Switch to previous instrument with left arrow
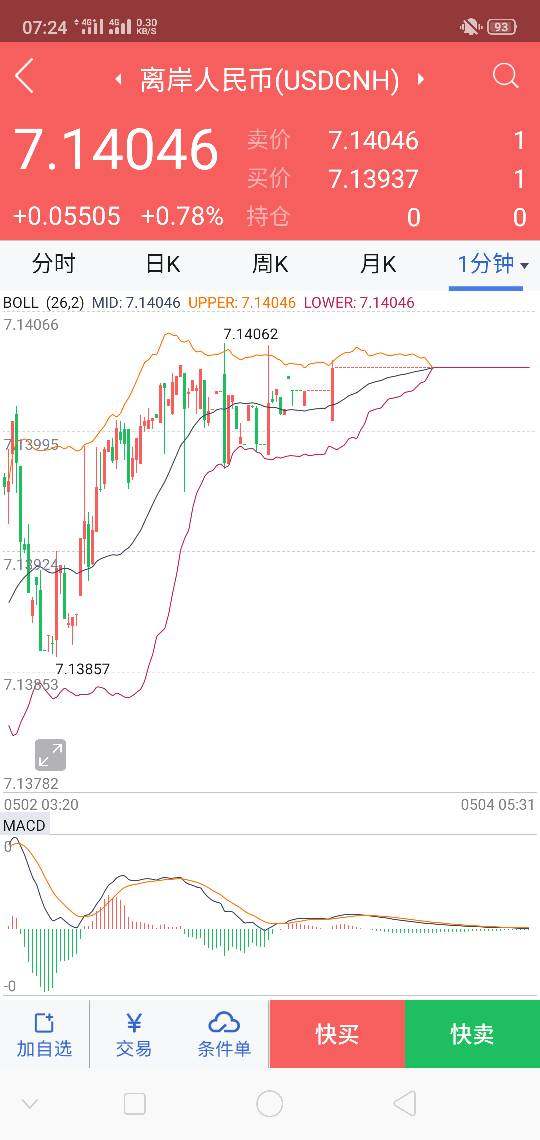The height and width of the screenshot is (1140, 540). [x=118, y=80]
